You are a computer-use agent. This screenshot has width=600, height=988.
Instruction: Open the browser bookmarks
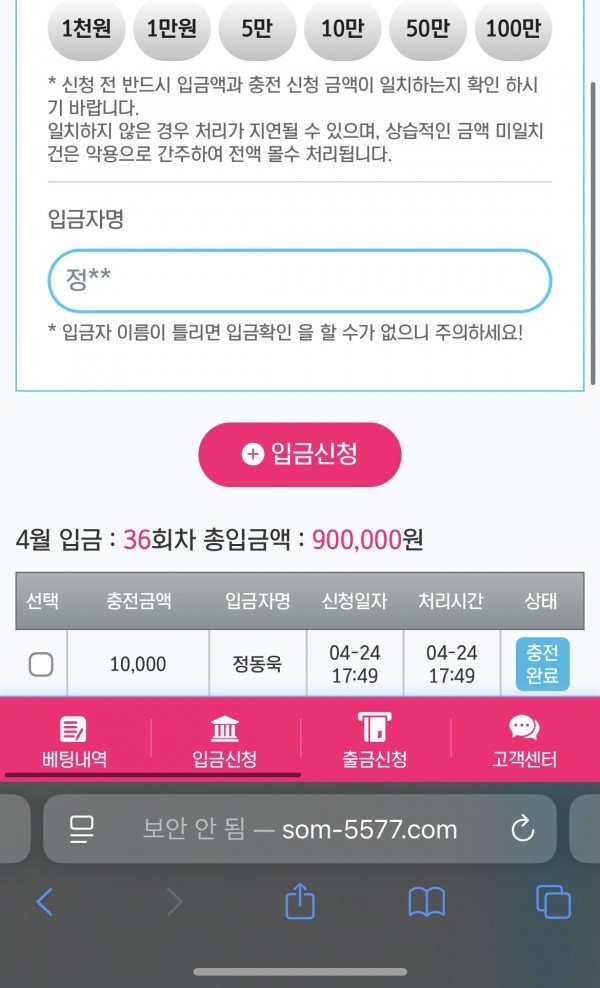[427, 903]
